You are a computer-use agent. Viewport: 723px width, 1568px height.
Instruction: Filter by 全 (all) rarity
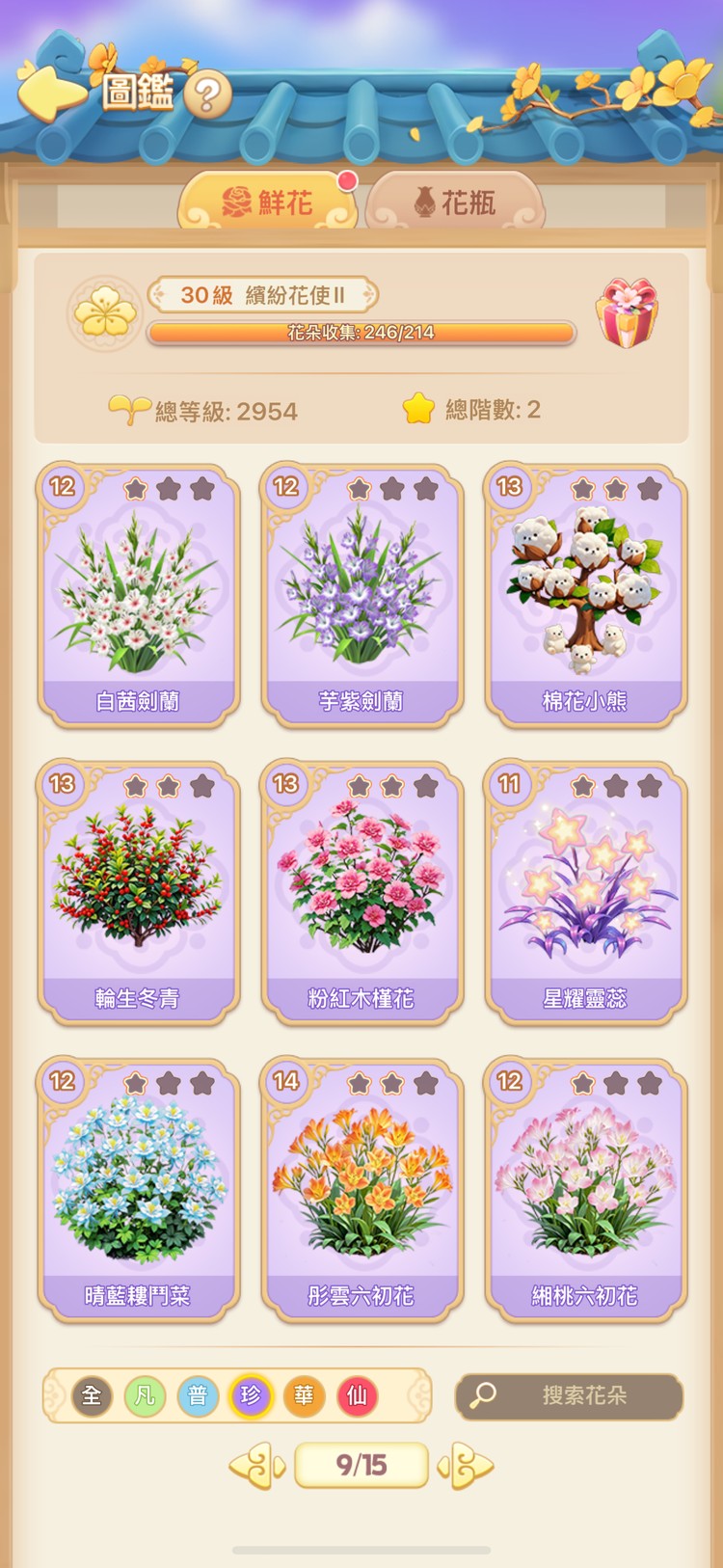pos(92,1395)
